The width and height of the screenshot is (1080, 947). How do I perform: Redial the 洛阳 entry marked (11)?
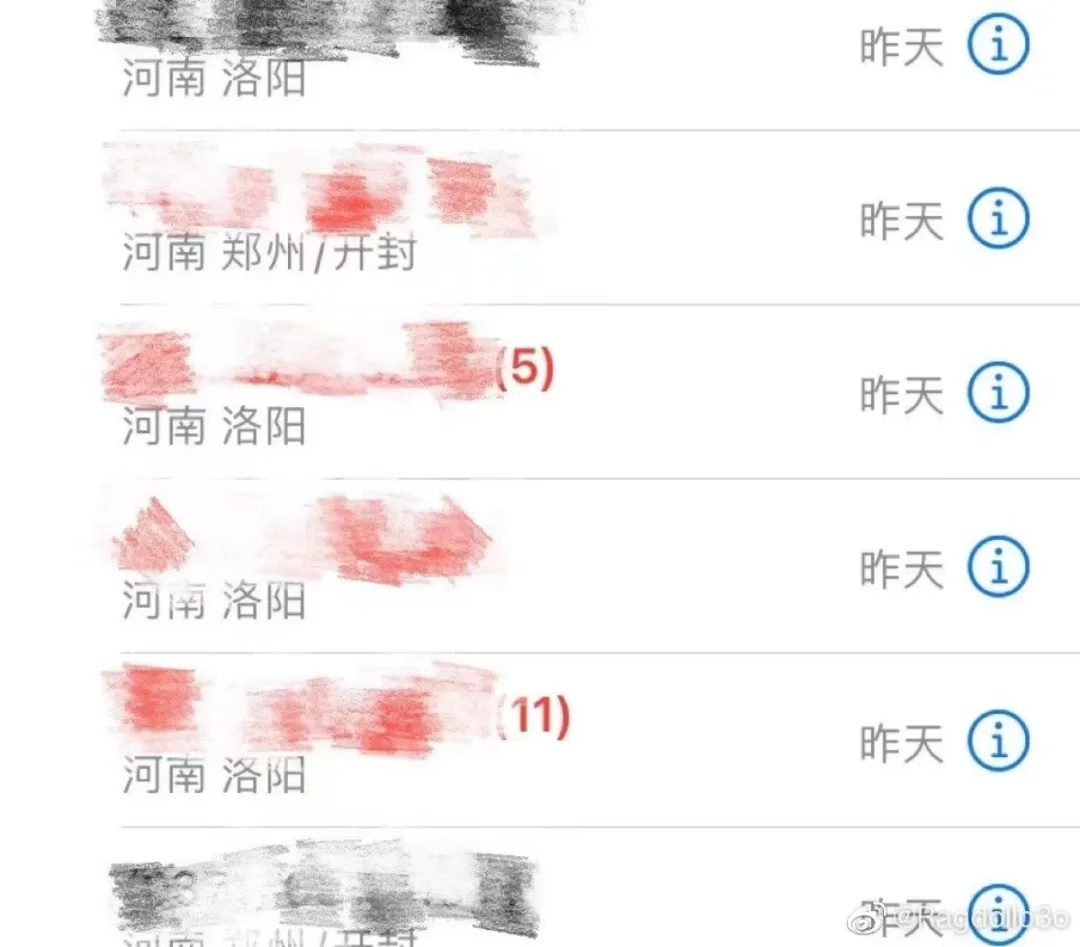pyautogui.click(x=400, y=740)
